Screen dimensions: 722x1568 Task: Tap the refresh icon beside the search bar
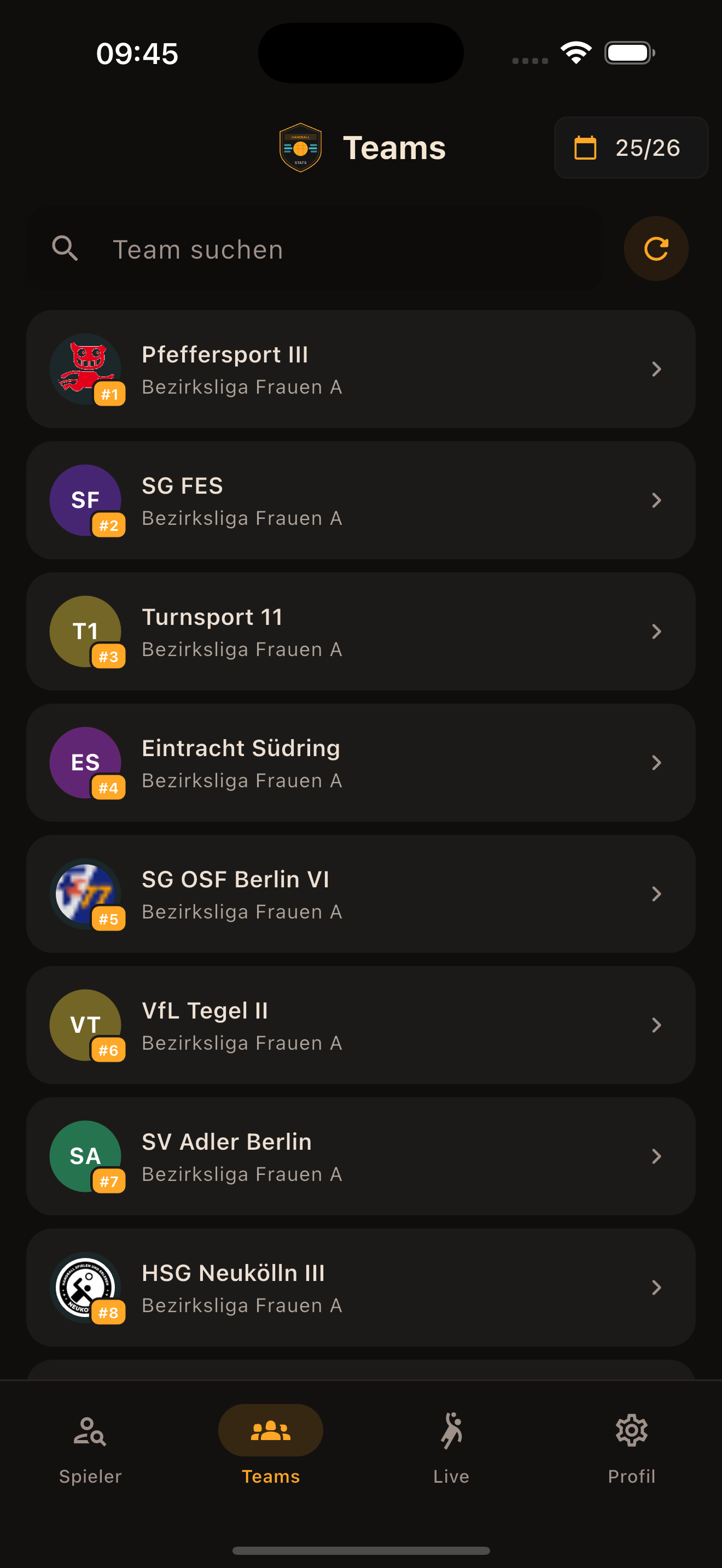click(656, 248)
